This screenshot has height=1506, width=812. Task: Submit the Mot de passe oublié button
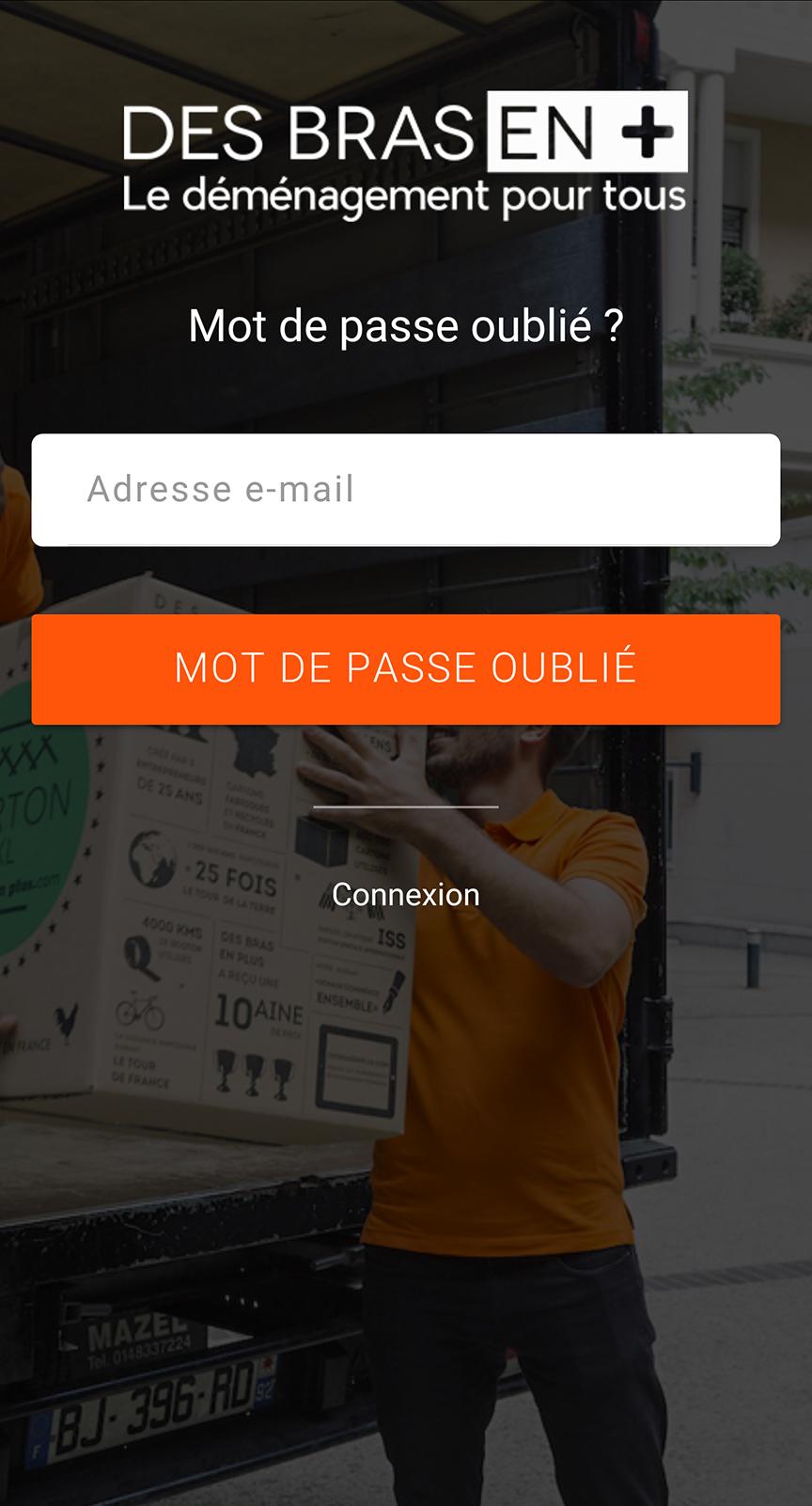tap(405, 668)
